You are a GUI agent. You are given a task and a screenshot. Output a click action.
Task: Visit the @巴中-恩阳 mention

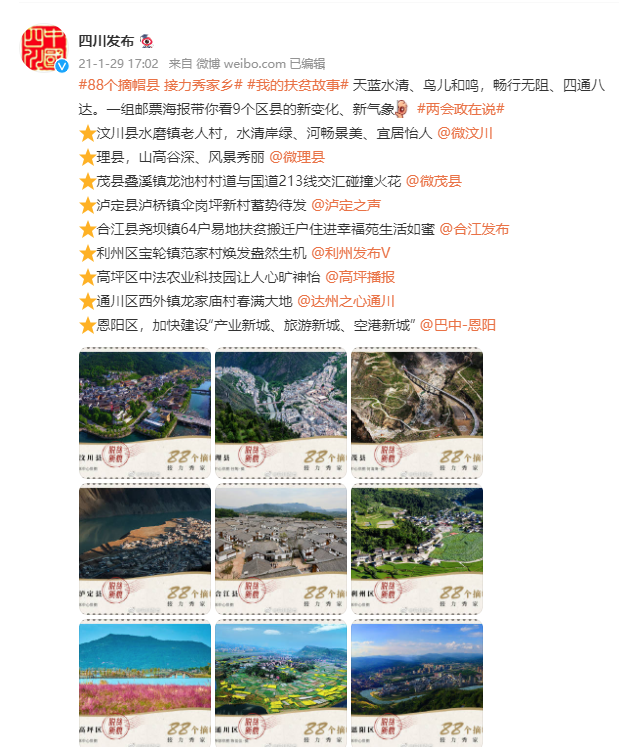tap(458, 325)
